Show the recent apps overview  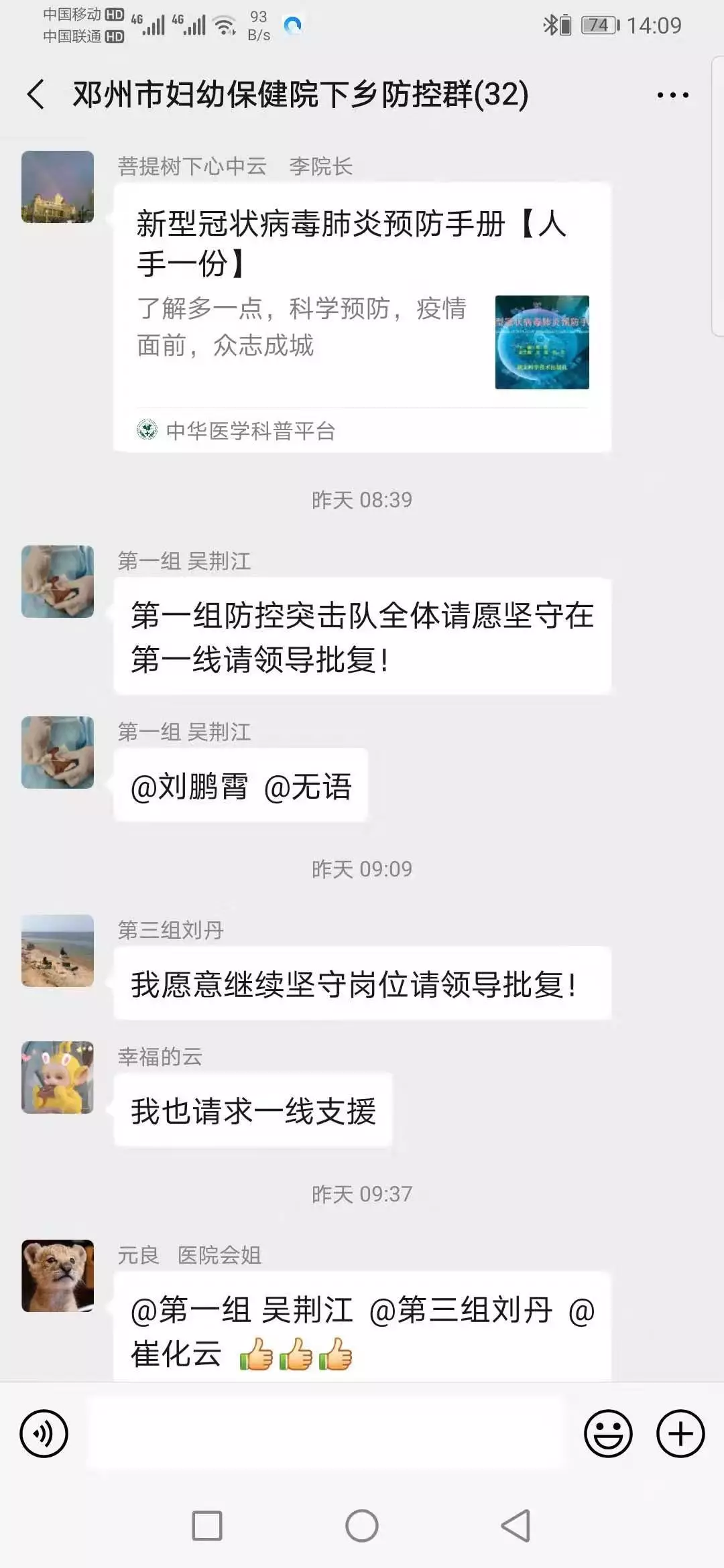point(207,1526)
